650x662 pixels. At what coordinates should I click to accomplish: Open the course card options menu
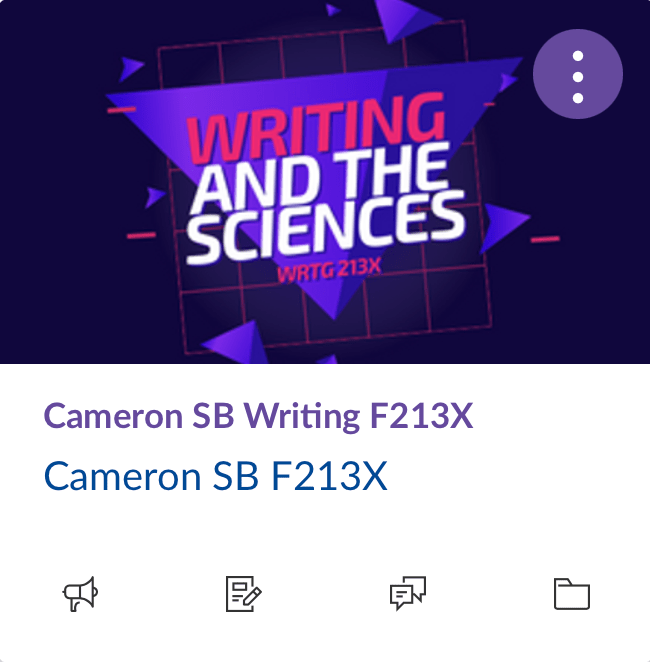pos(577,75)
